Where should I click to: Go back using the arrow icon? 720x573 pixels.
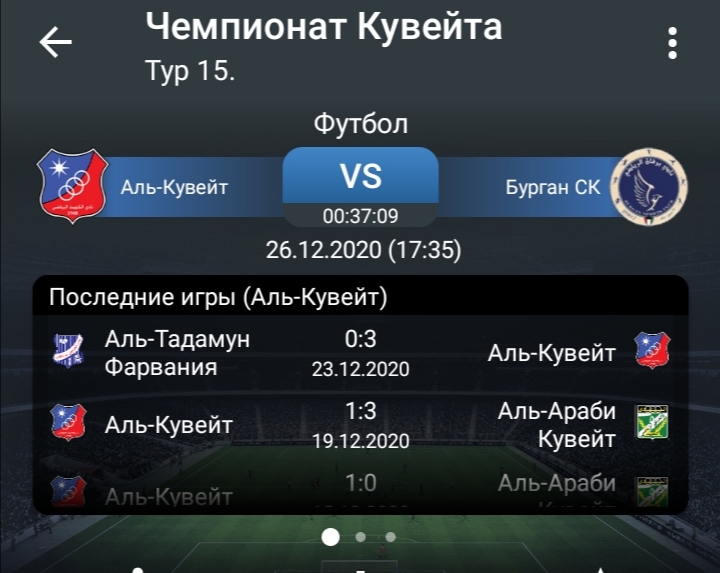tap(56, 42)
